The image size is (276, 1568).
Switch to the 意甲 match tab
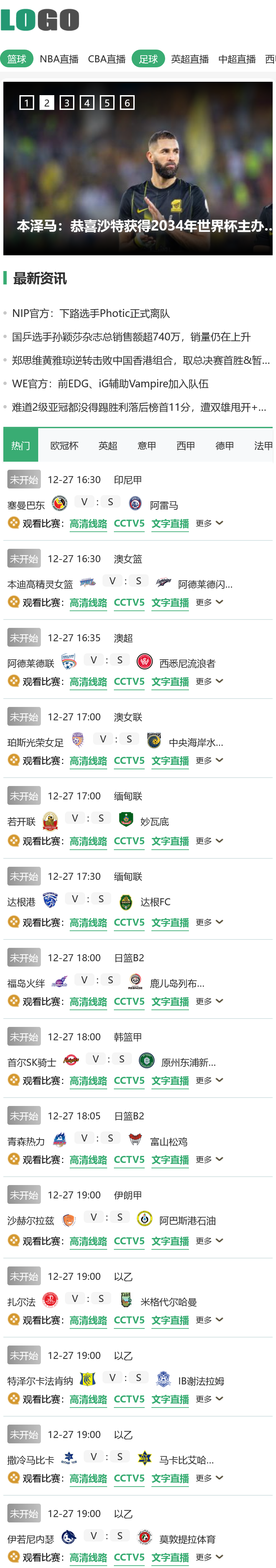tap(146, 446)
